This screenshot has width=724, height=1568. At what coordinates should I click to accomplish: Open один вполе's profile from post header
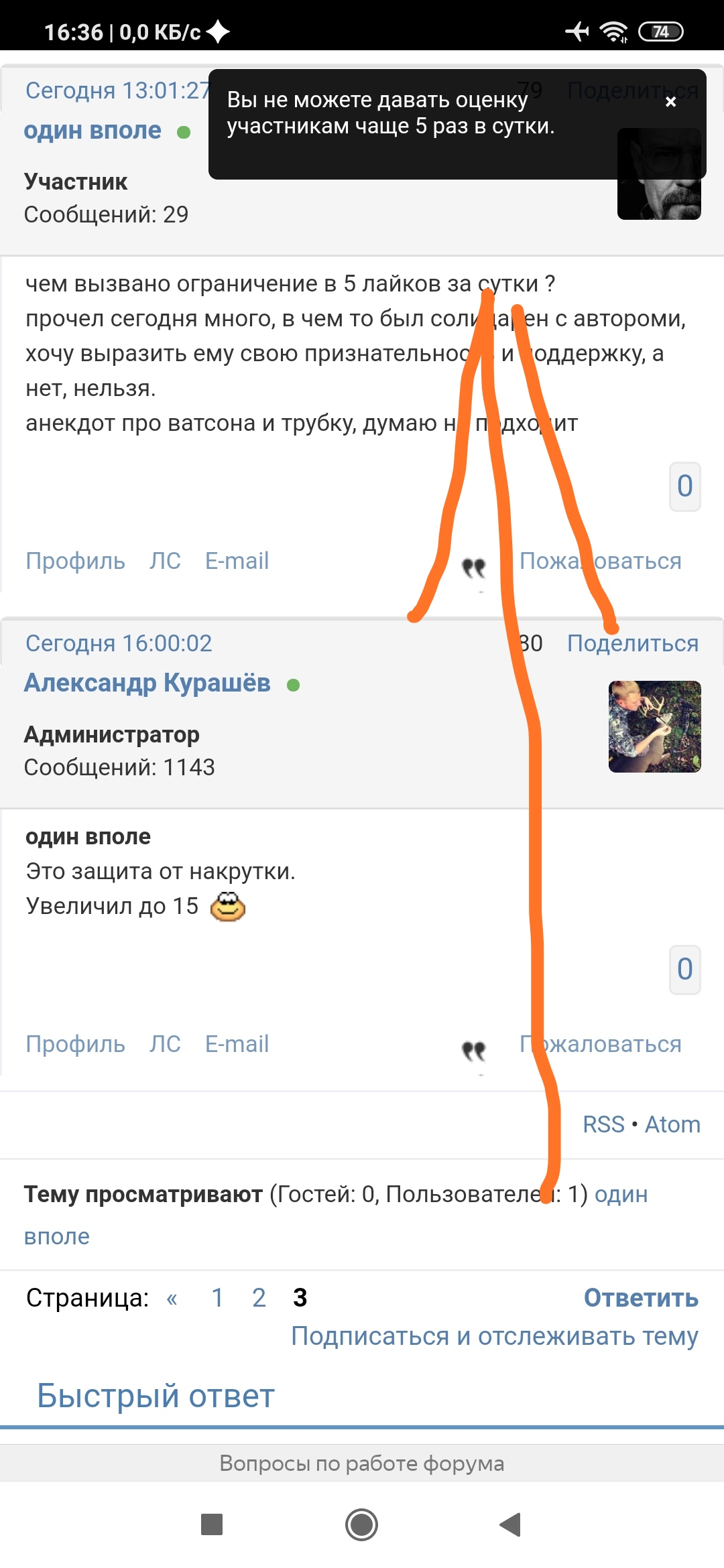(93, 130)
